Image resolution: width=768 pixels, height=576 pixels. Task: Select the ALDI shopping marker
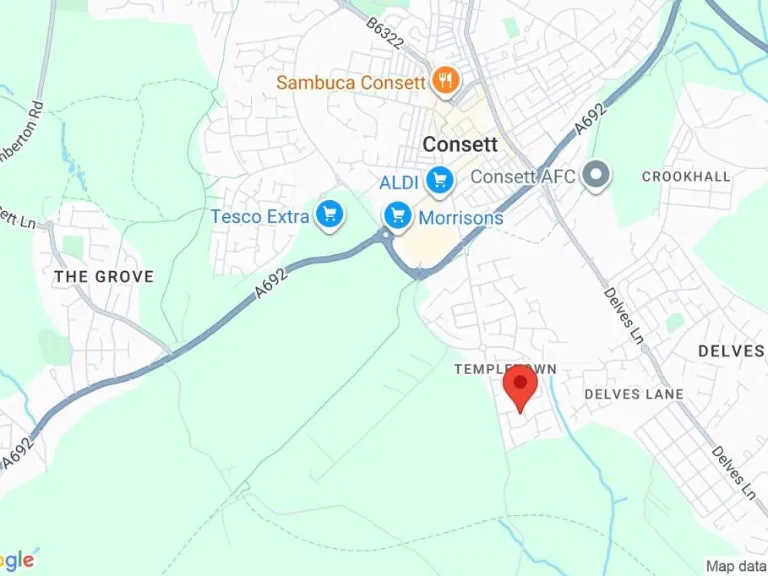tap(439, 182)
